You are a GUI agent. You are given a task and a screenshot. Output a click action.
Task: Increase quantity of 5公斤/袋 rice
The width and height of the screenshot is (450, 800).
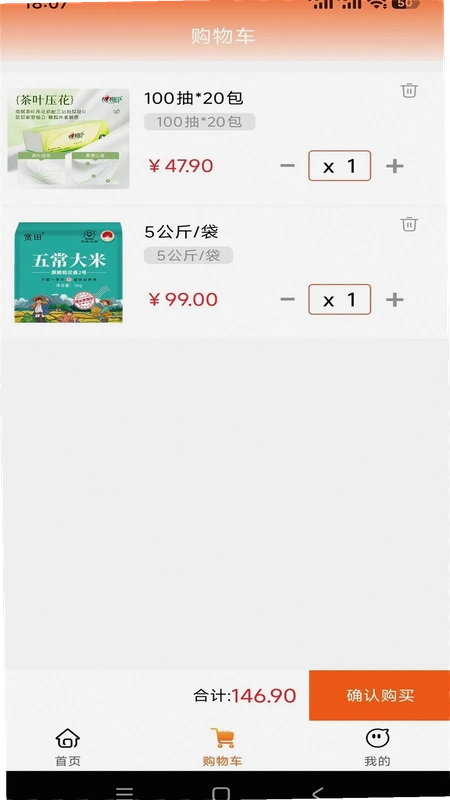pyautogui.click(x=394, y=299)
